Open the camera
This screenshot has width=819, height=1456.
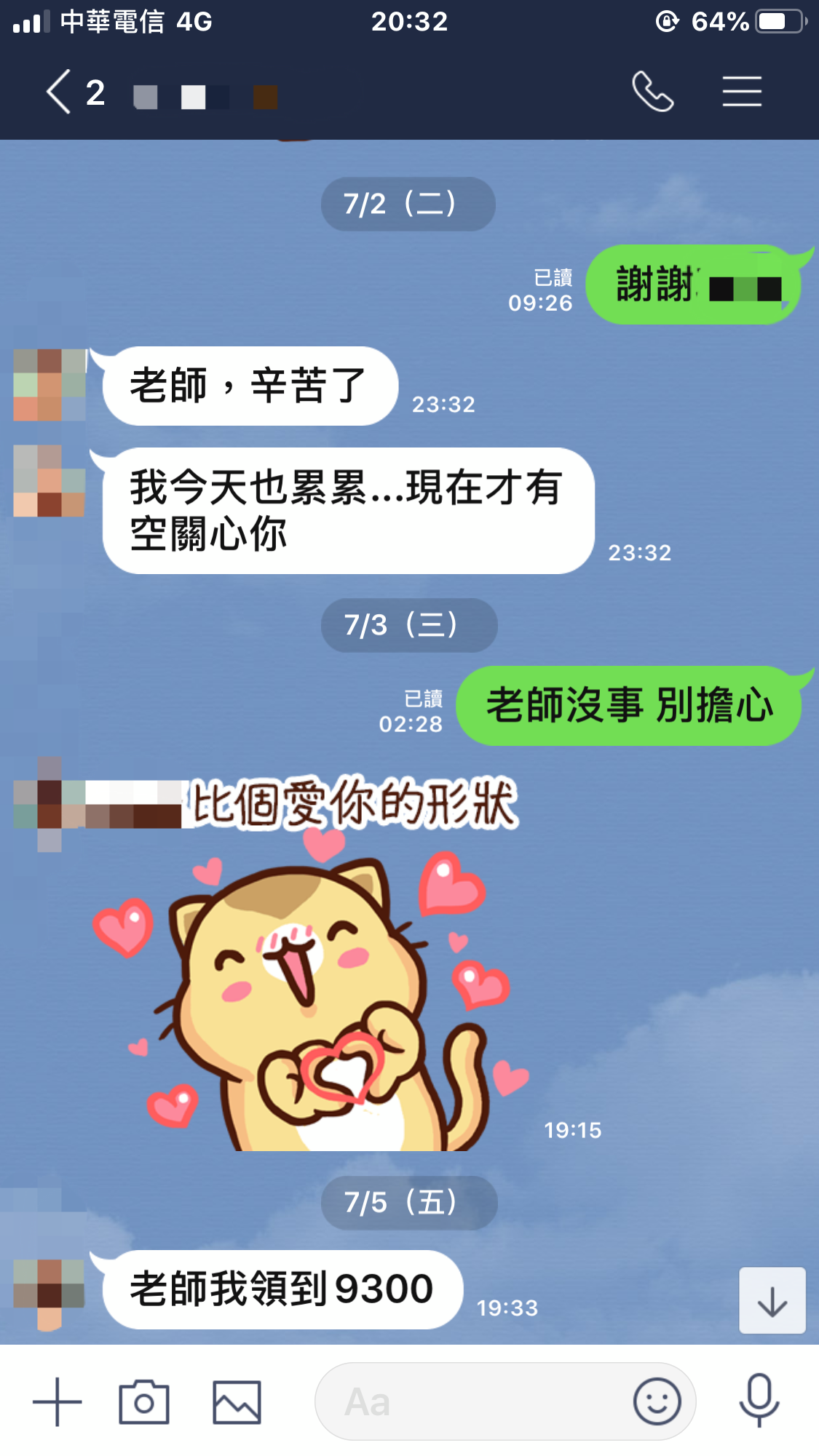click(144, 1401)
